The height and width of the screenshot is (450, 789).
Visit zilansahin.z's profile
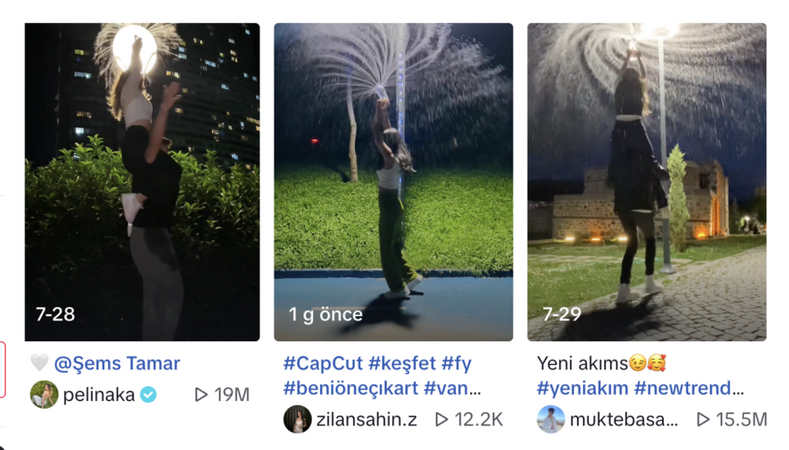point(366,419)
